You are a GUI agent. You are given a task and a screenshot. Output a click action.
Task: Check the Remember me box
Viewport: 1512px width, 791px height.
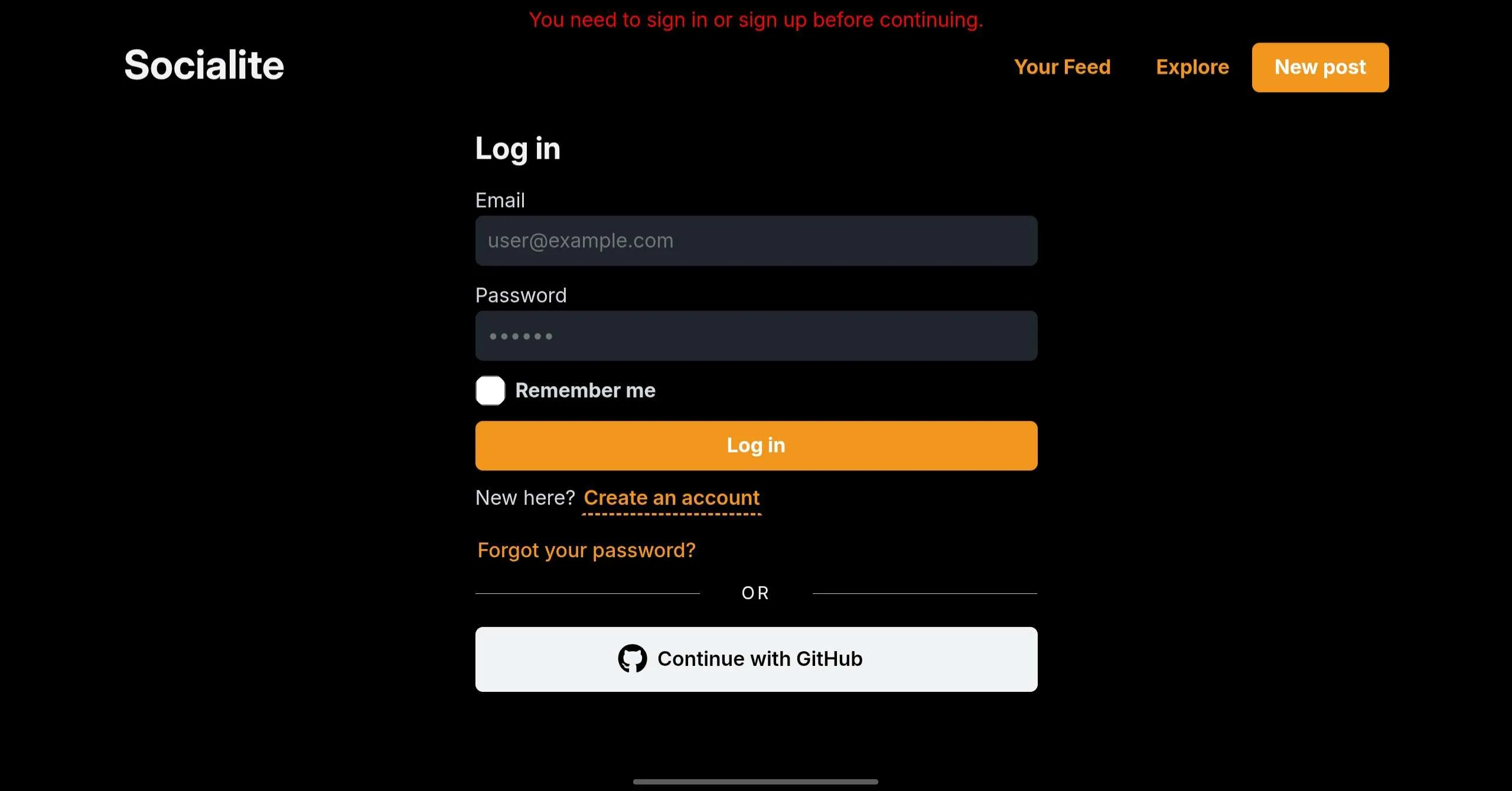pos(490,391)
